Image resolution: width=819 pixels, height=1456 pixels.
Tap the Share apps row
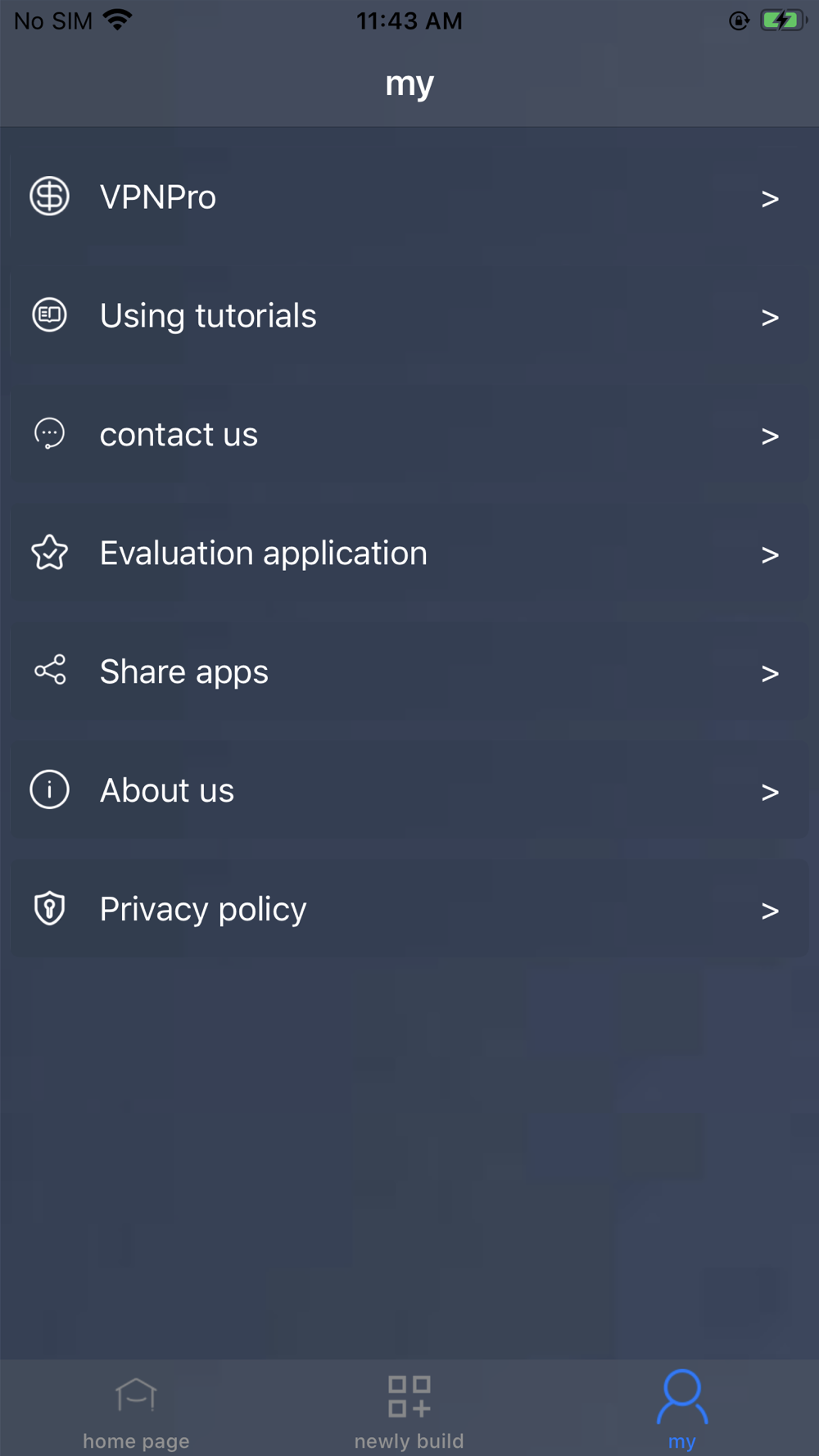click(409, 672)
